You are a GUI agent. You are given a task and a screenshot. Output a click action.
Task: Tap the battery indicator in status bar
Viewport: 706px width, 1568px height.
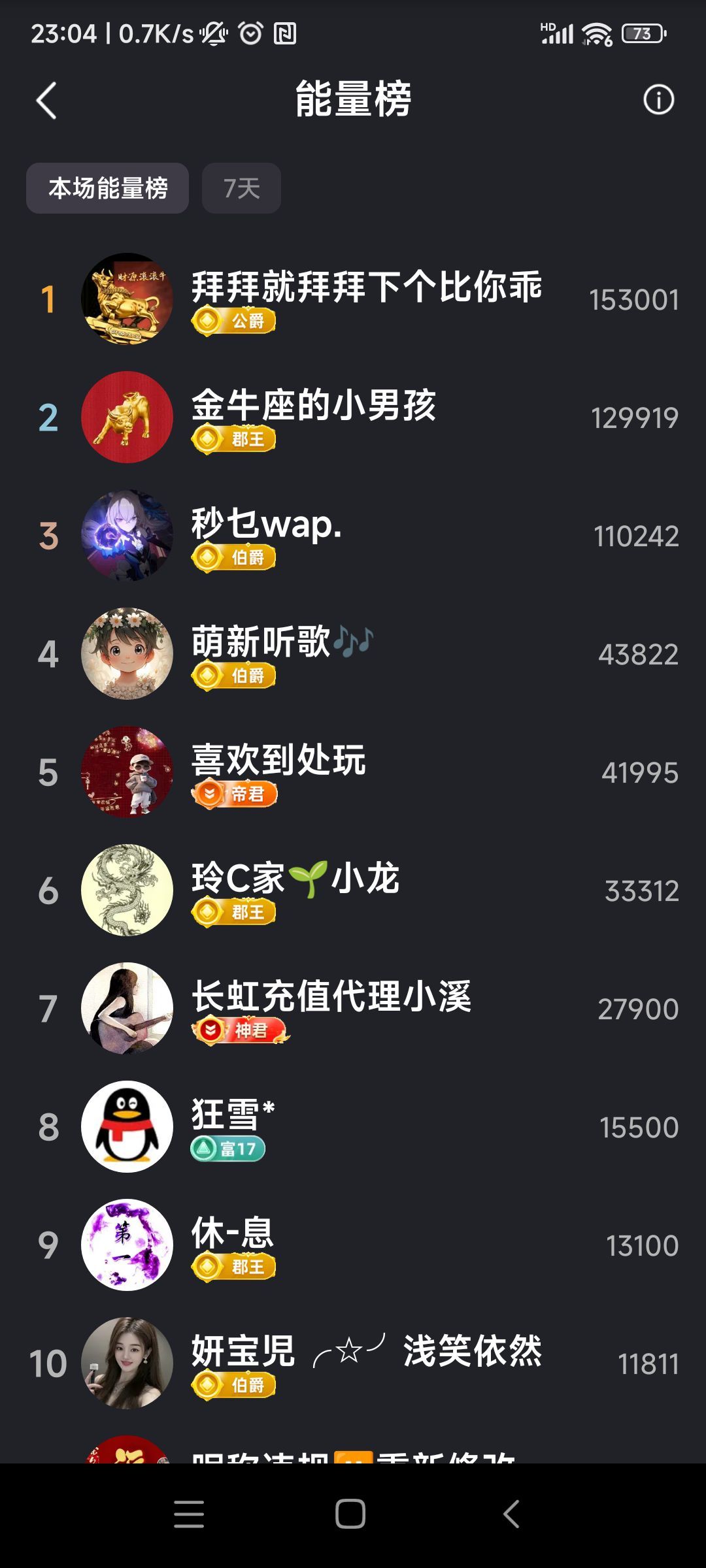pyautogui.click(x=643, y=33)
